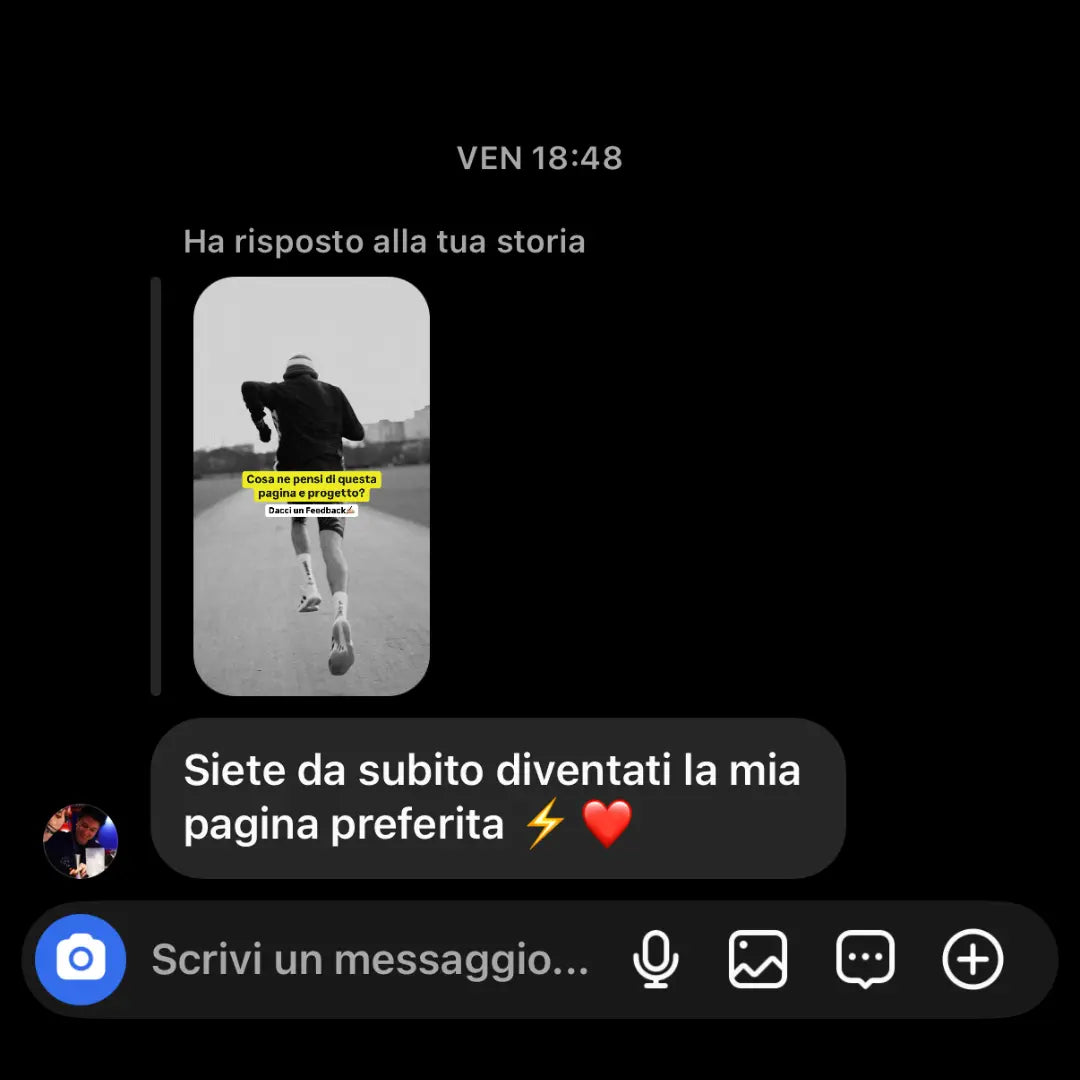Open the photo gallery picker

click(757, 960)
